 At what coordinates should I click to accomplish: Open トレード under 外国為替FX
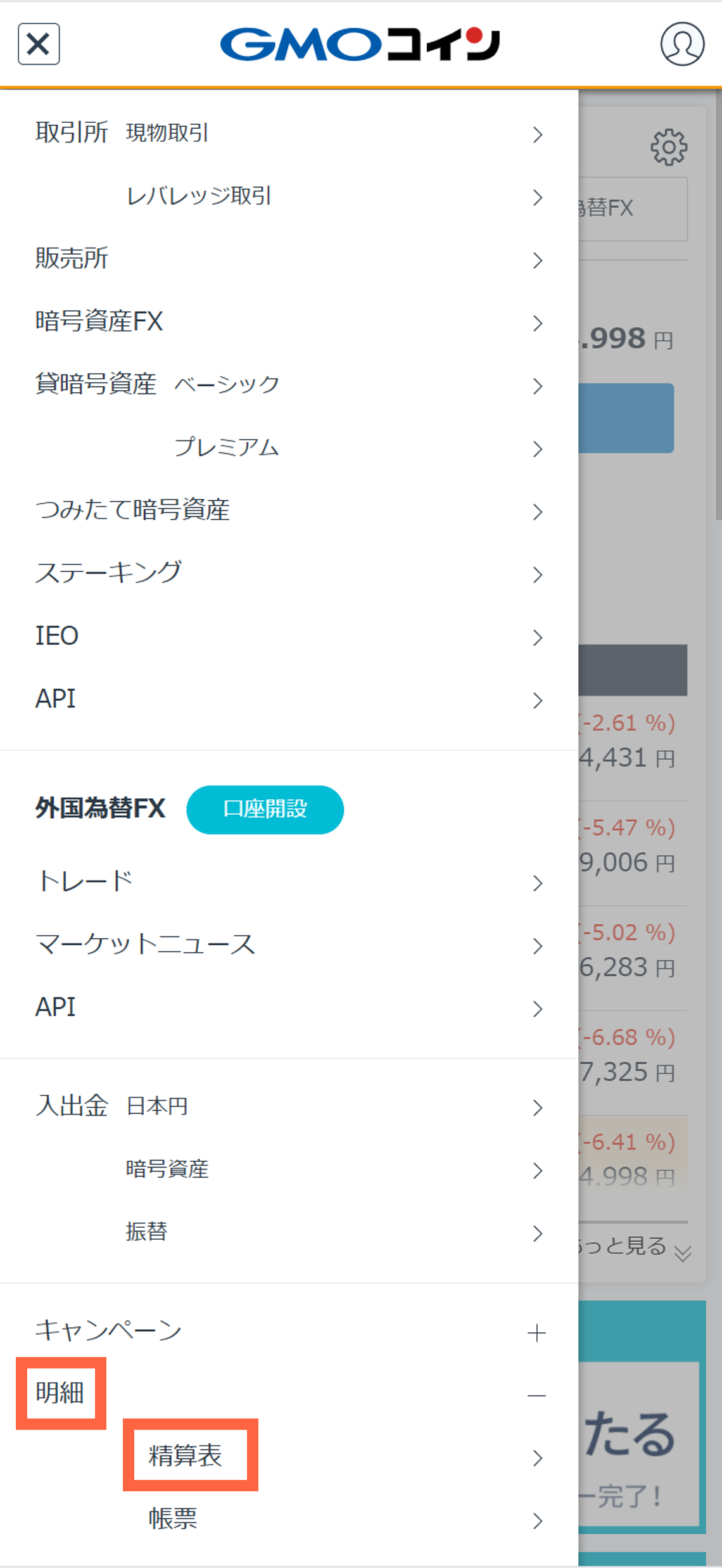pos(289,882)
